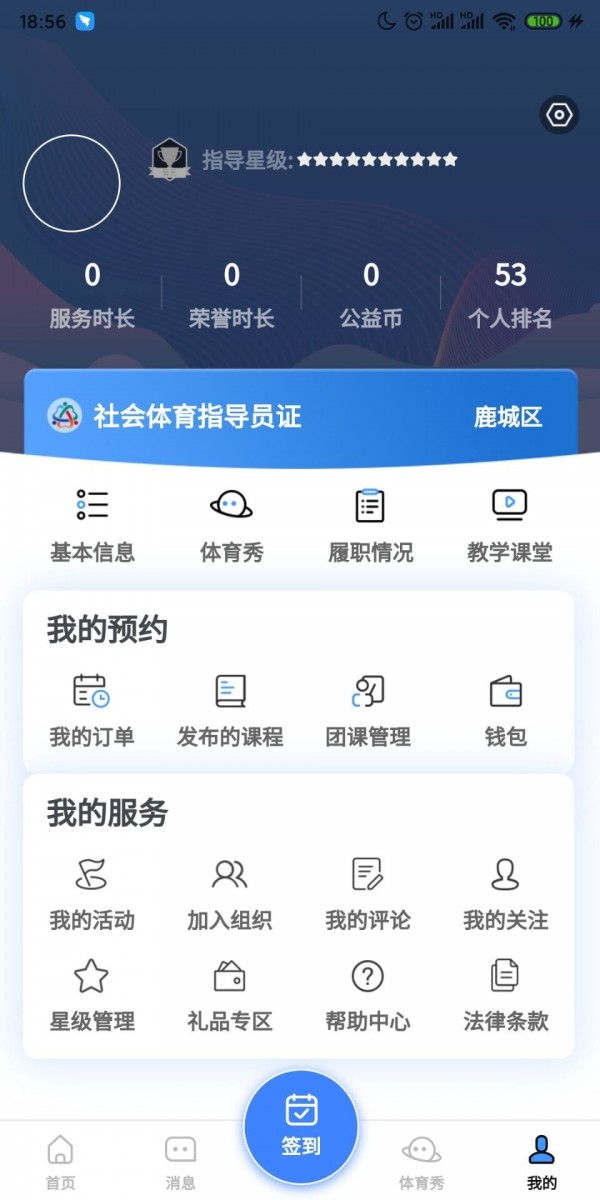600x1200 pixels.
Task: Switch to the 首页 tab
Action: pos(60,1162)
